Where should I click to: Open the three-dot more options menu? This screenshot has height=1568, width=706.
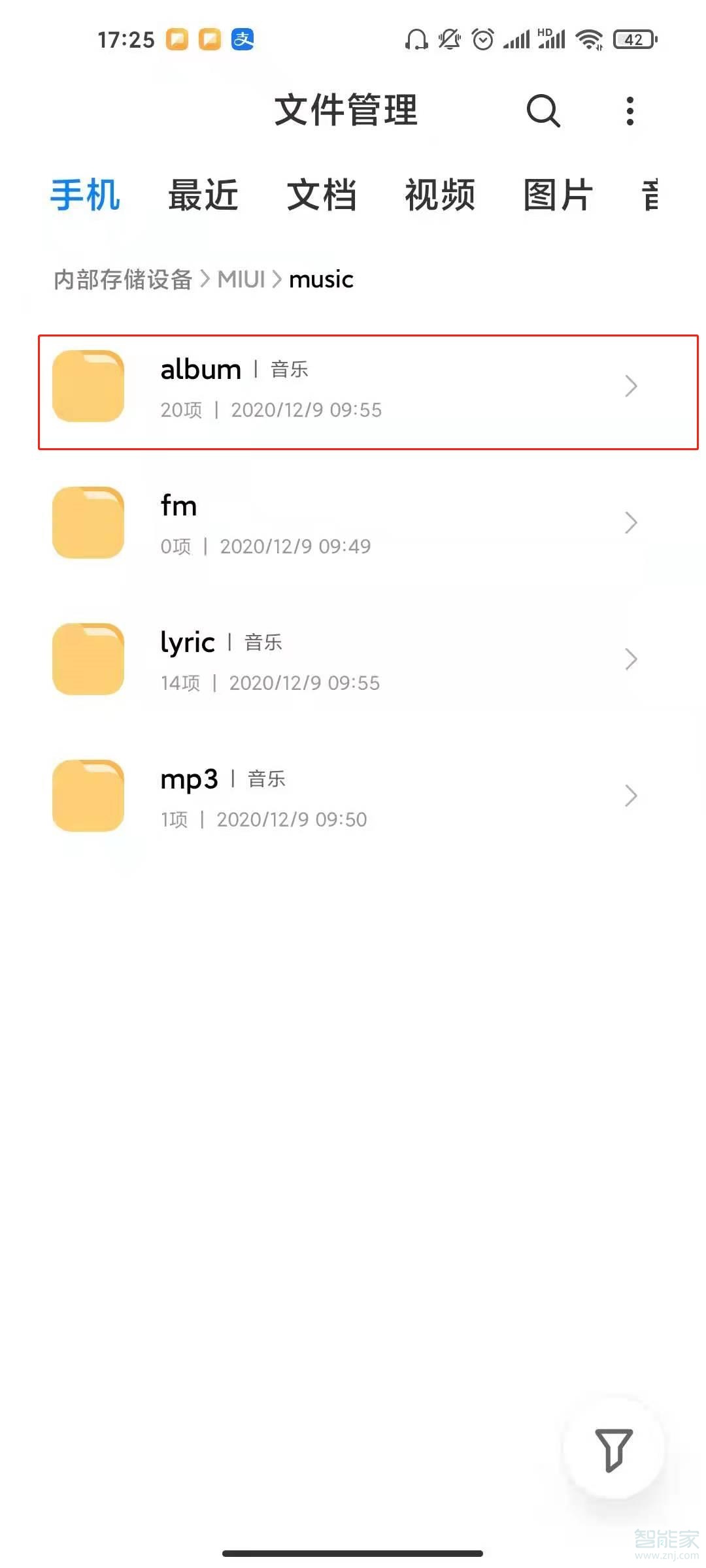tap(630, 110)
